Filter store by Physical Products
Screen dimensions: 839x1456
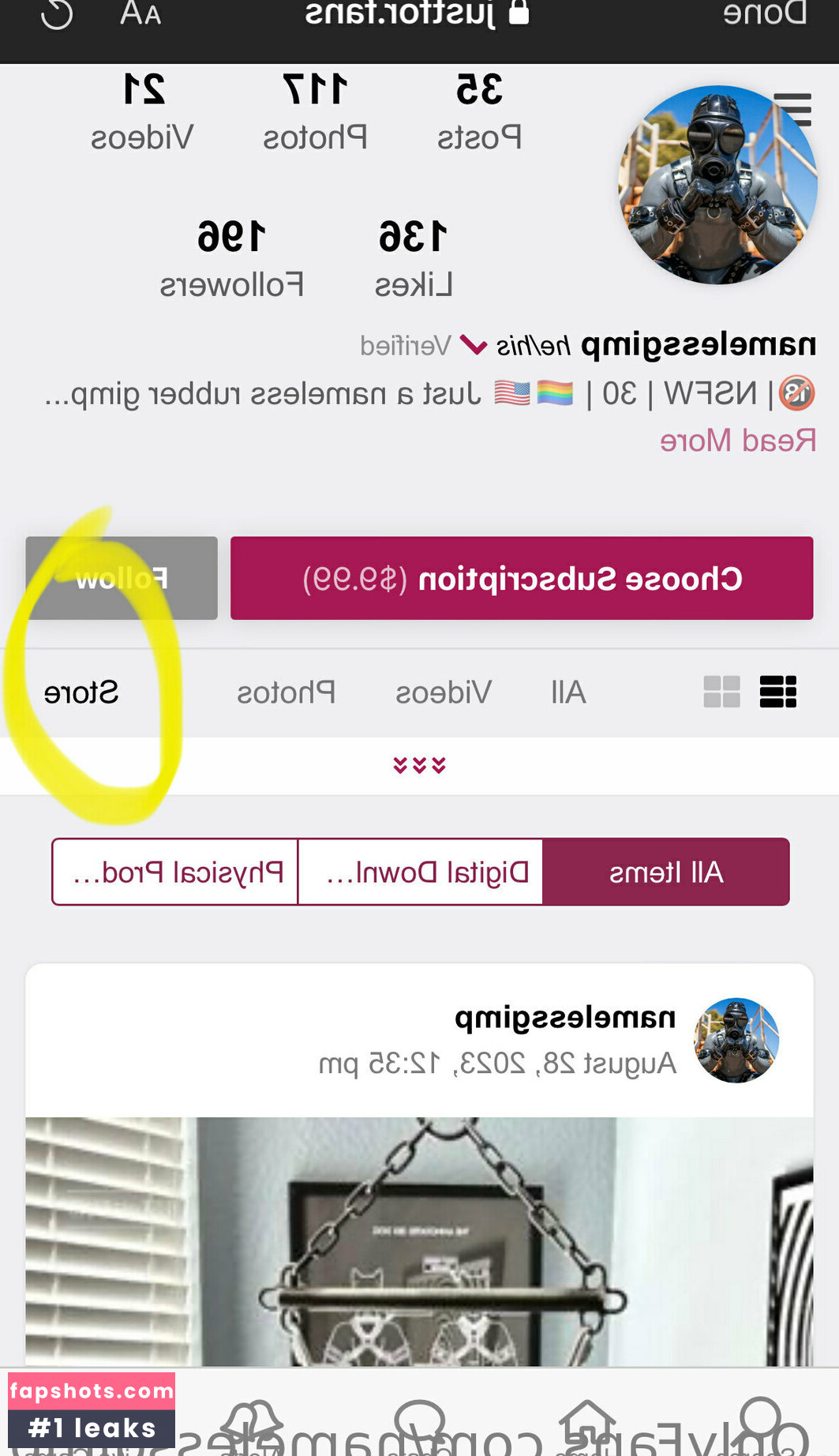coord(175,872)
